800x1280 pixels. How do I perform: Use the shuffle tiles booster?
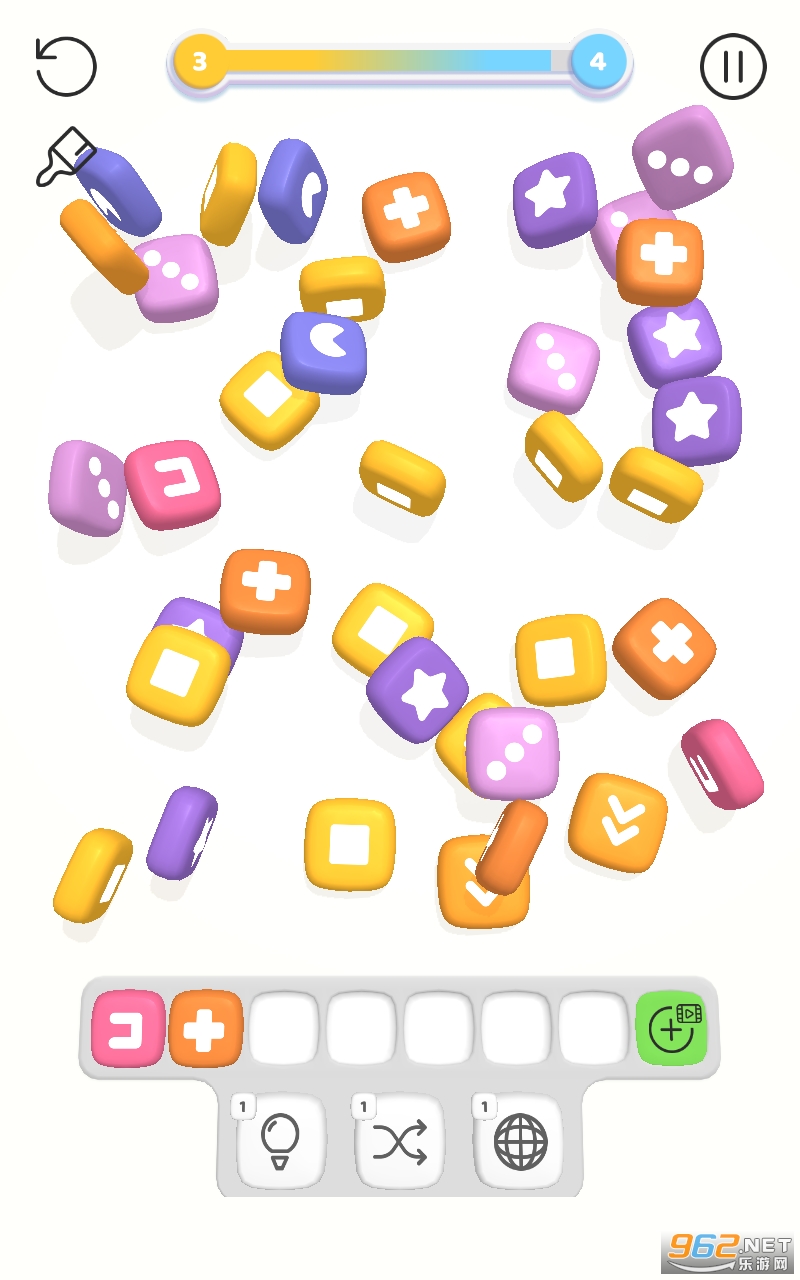coord(400,1142)
